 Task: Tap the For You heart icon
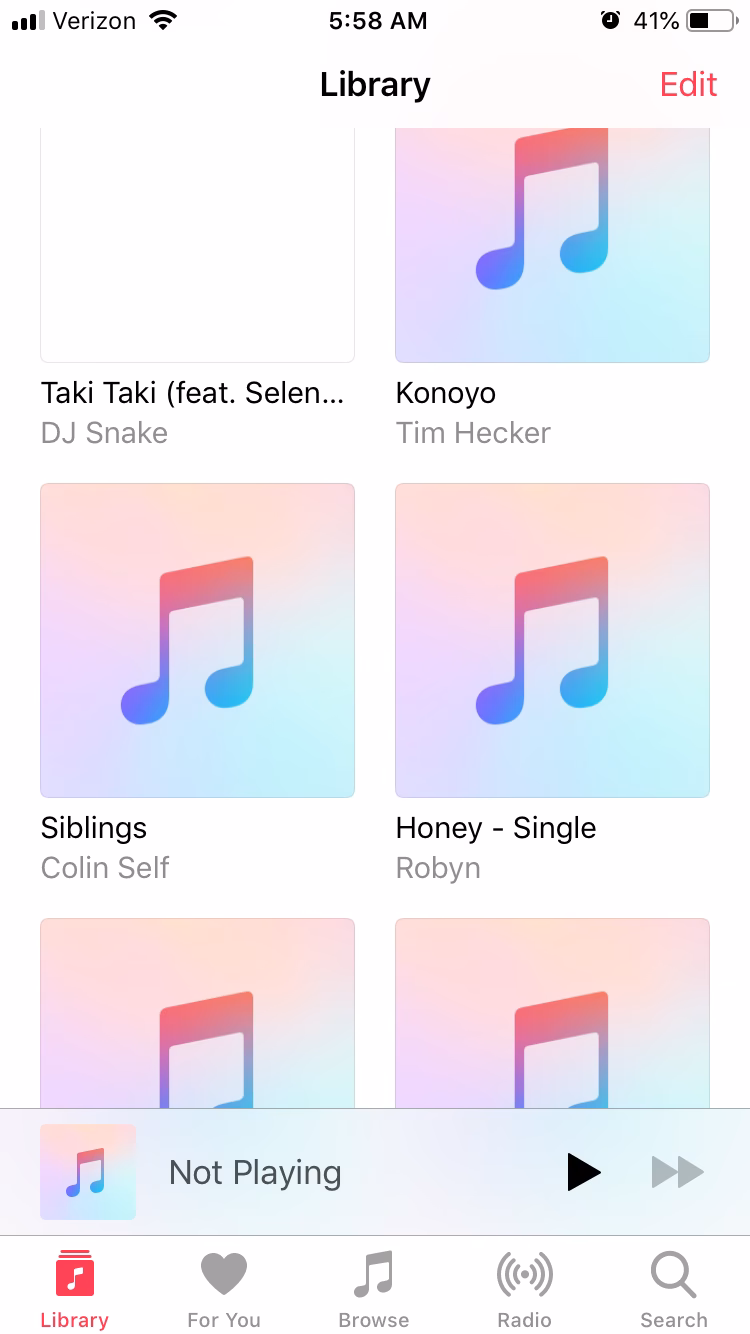[223, 1272]
